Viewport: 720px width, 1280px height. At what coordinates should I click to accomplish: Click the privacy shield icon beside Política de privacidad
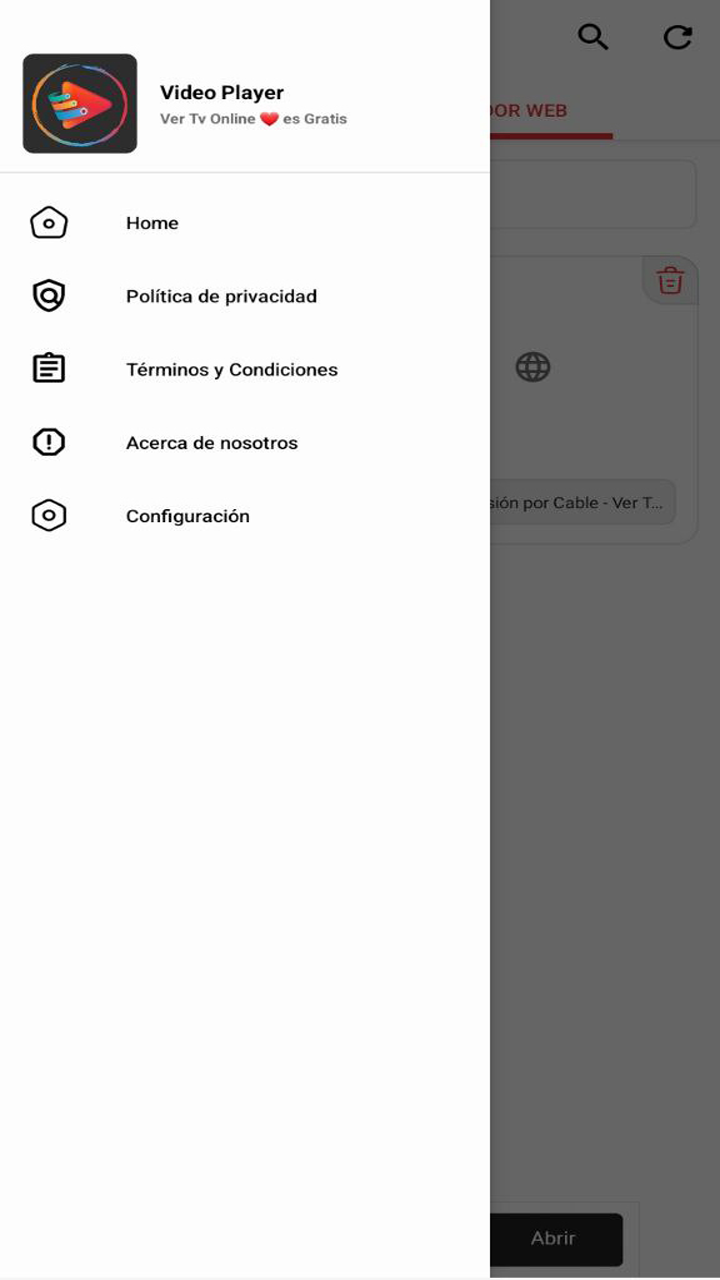click(x=49, y=295)
